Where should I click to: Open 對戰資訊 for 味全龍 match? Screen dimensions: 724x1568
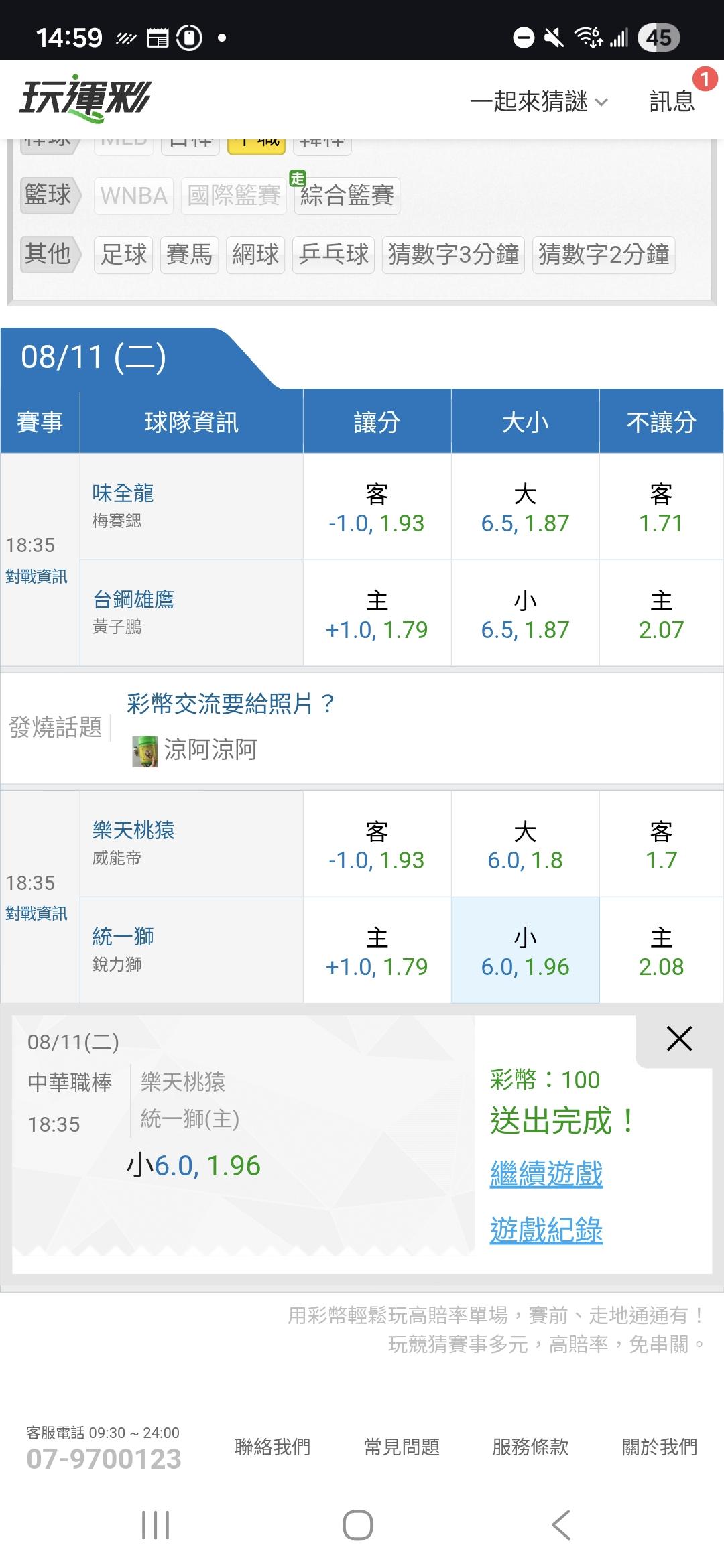(x=36, y=576)
